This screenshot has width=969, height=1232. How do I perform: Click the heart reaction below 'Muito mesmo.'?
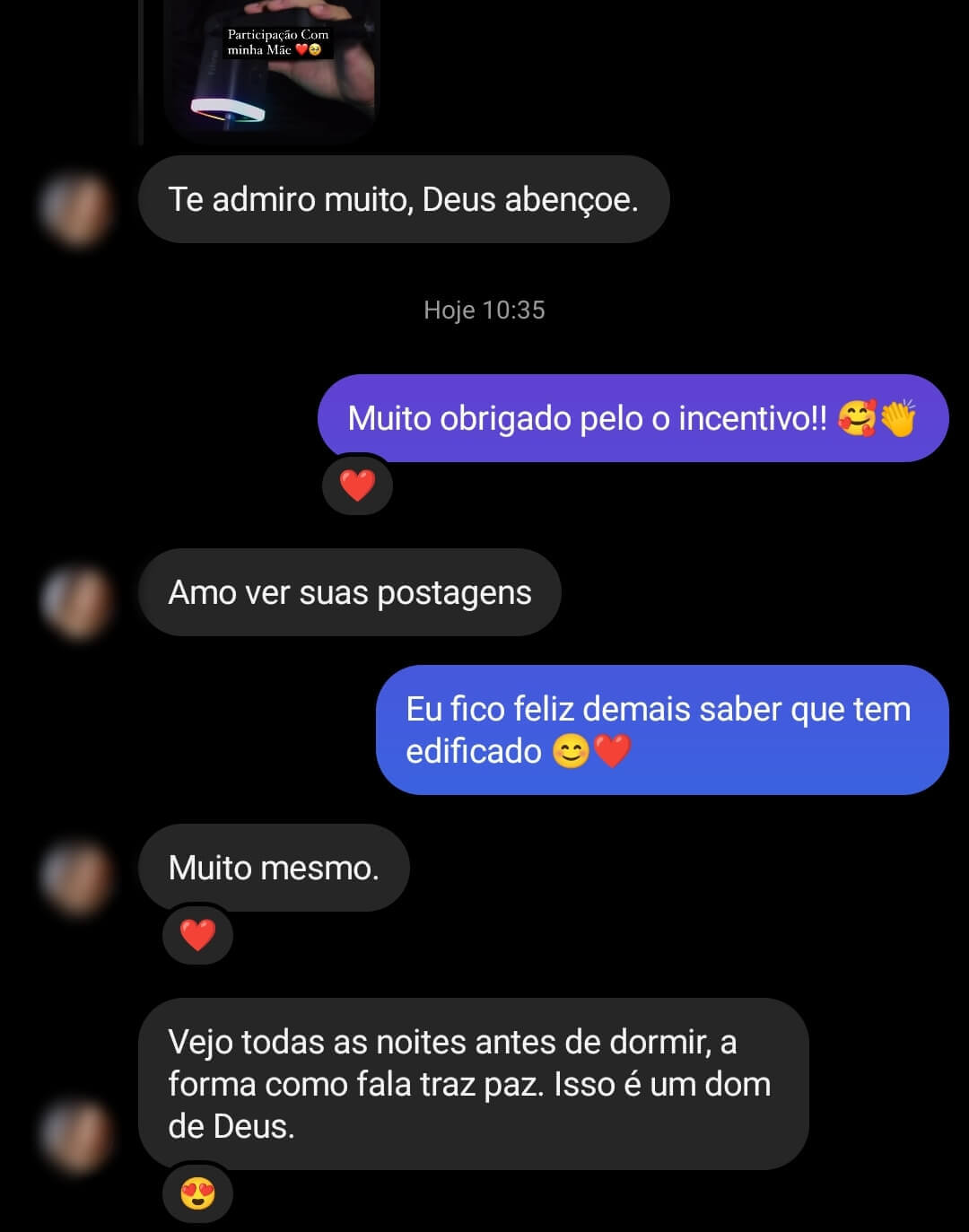[x=196, y=935]
